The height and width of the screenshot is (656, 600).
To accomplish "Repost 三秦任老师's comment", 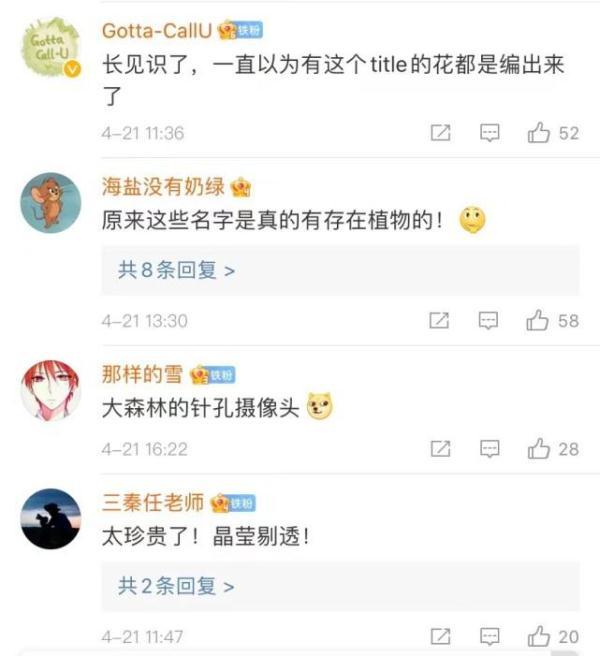I will click(x=439, y=636).
